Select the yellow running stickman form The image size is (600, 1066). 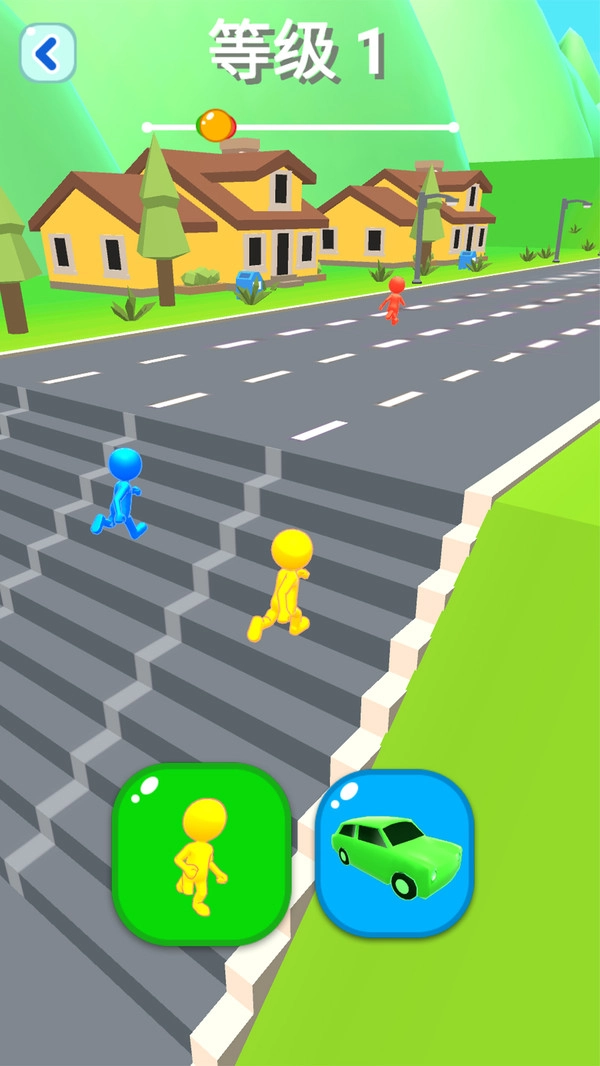pos(201,855)
